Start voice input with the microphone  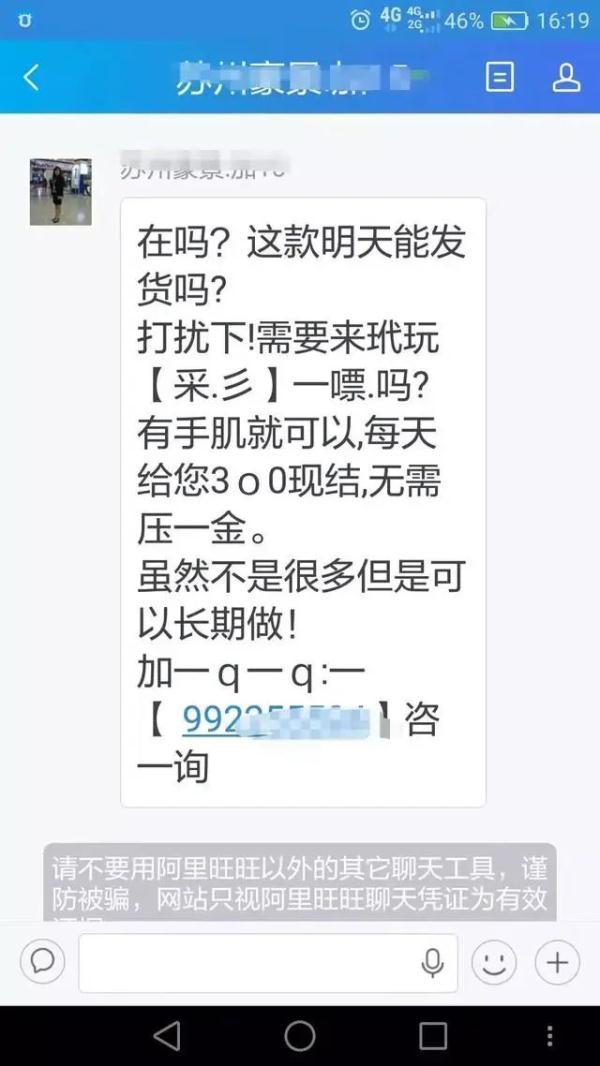pos(432,963)
